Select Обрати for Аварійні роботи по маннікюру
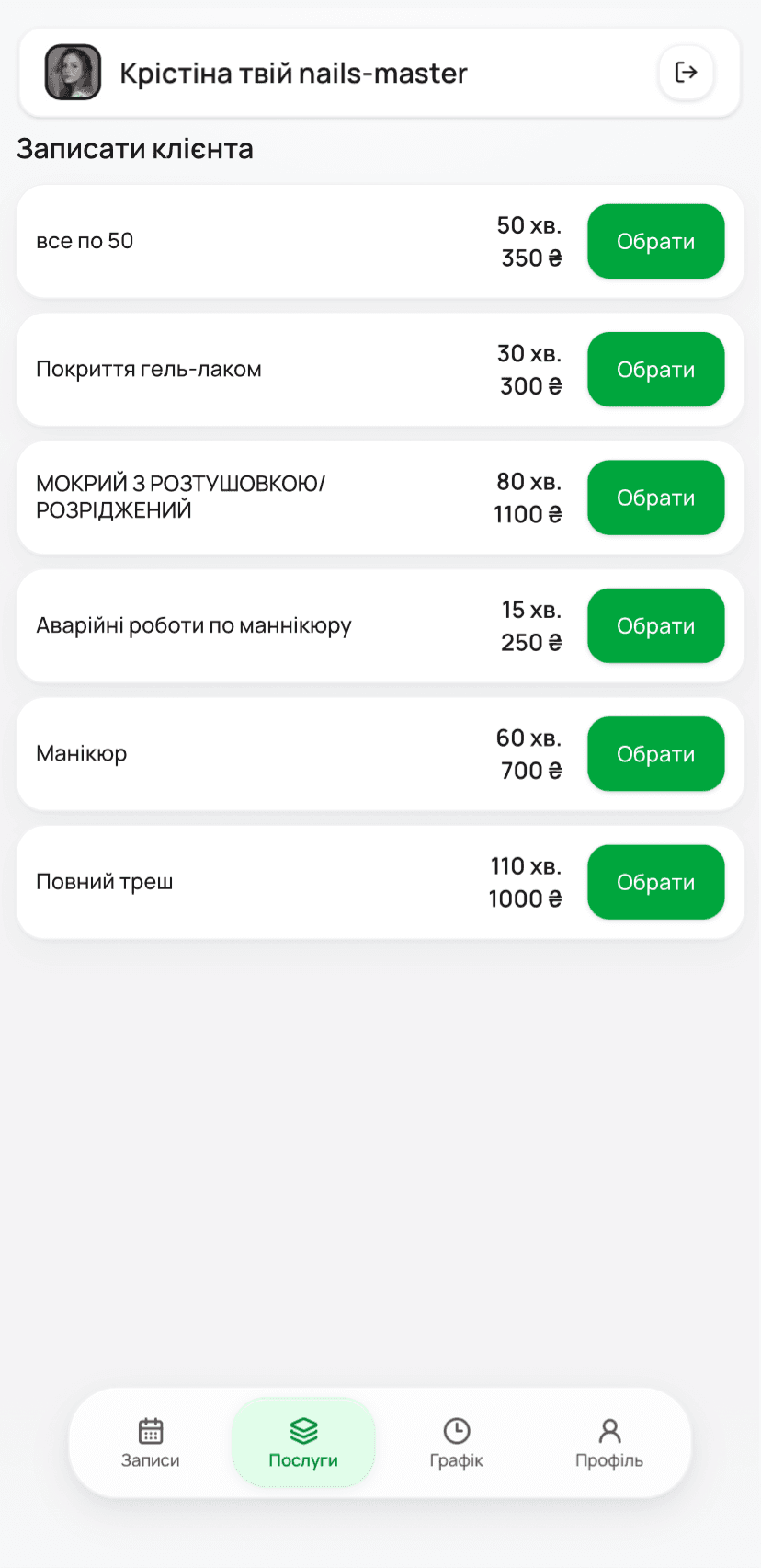The height and width of the screenshot is (1568, 761). pos(655,625)
